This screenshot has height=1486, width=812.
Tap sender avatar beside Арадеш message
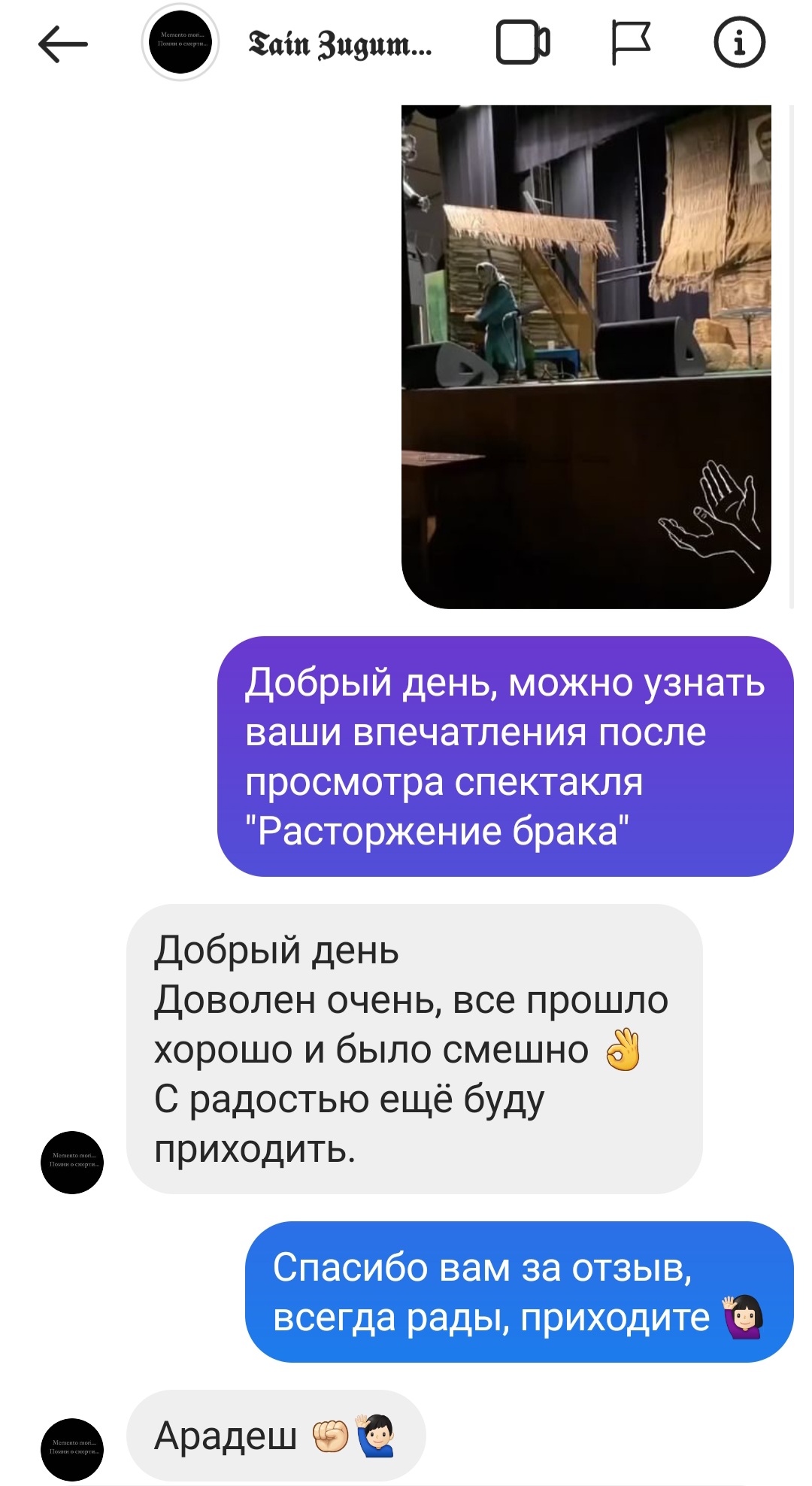point(72,1449)
